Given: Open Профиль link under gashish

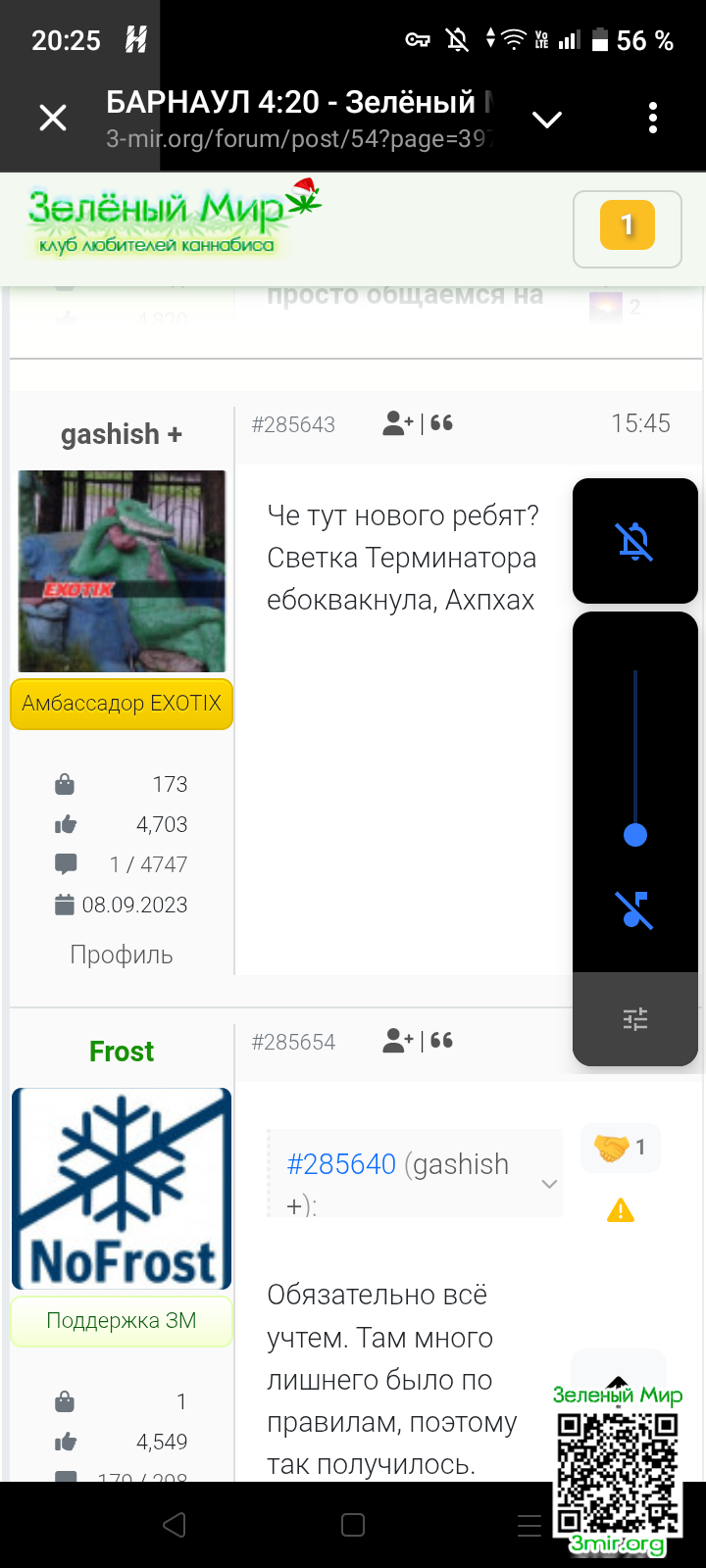Looking at the screenshot, I should (122, 955).
